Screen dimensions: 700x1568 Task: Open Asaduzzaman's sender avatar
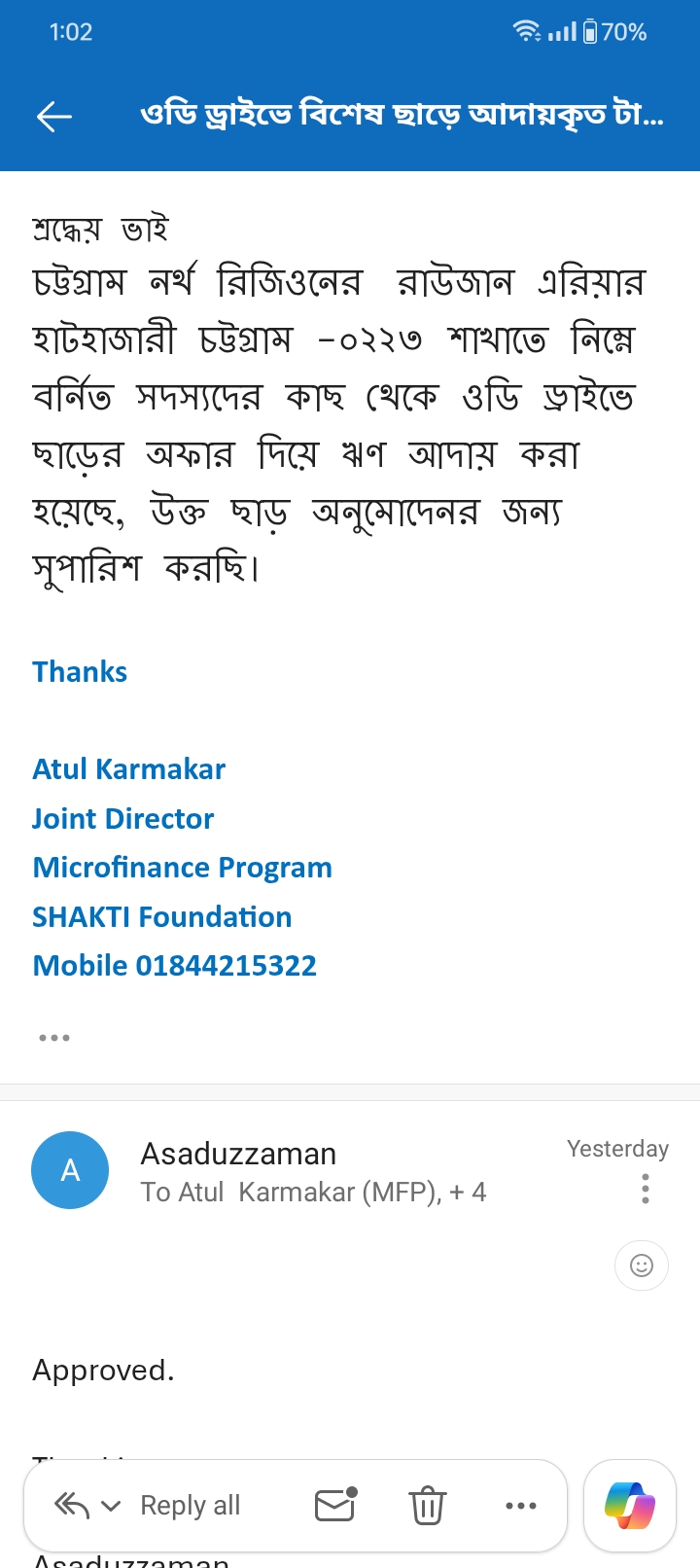(x=70, y=1170)
